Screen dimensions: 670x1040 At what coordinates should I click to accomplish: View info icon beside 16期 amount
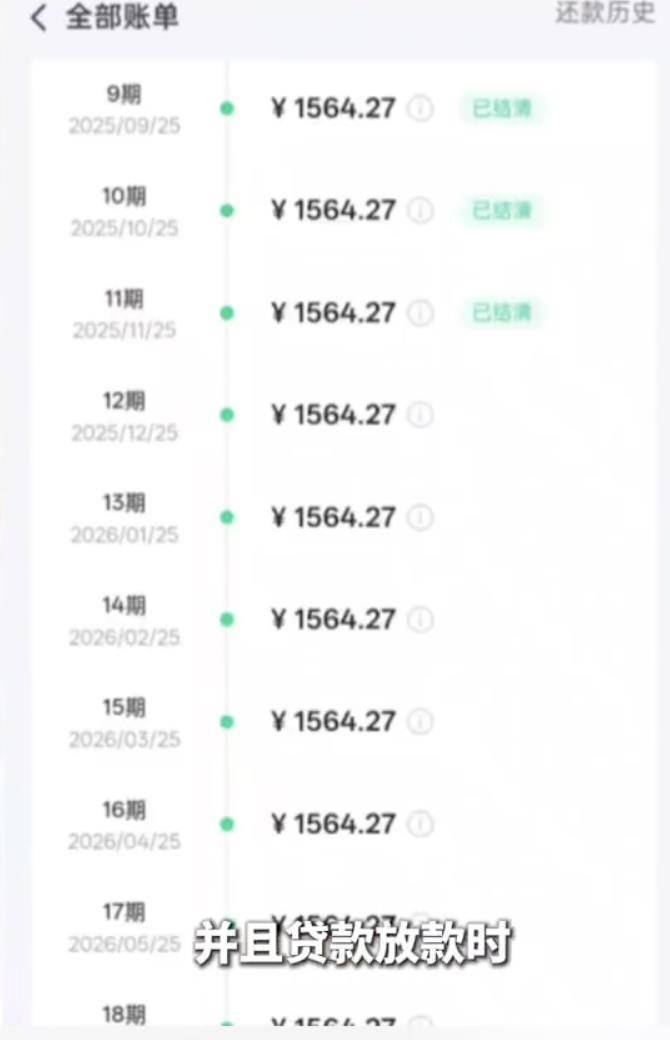coord(421,824)
